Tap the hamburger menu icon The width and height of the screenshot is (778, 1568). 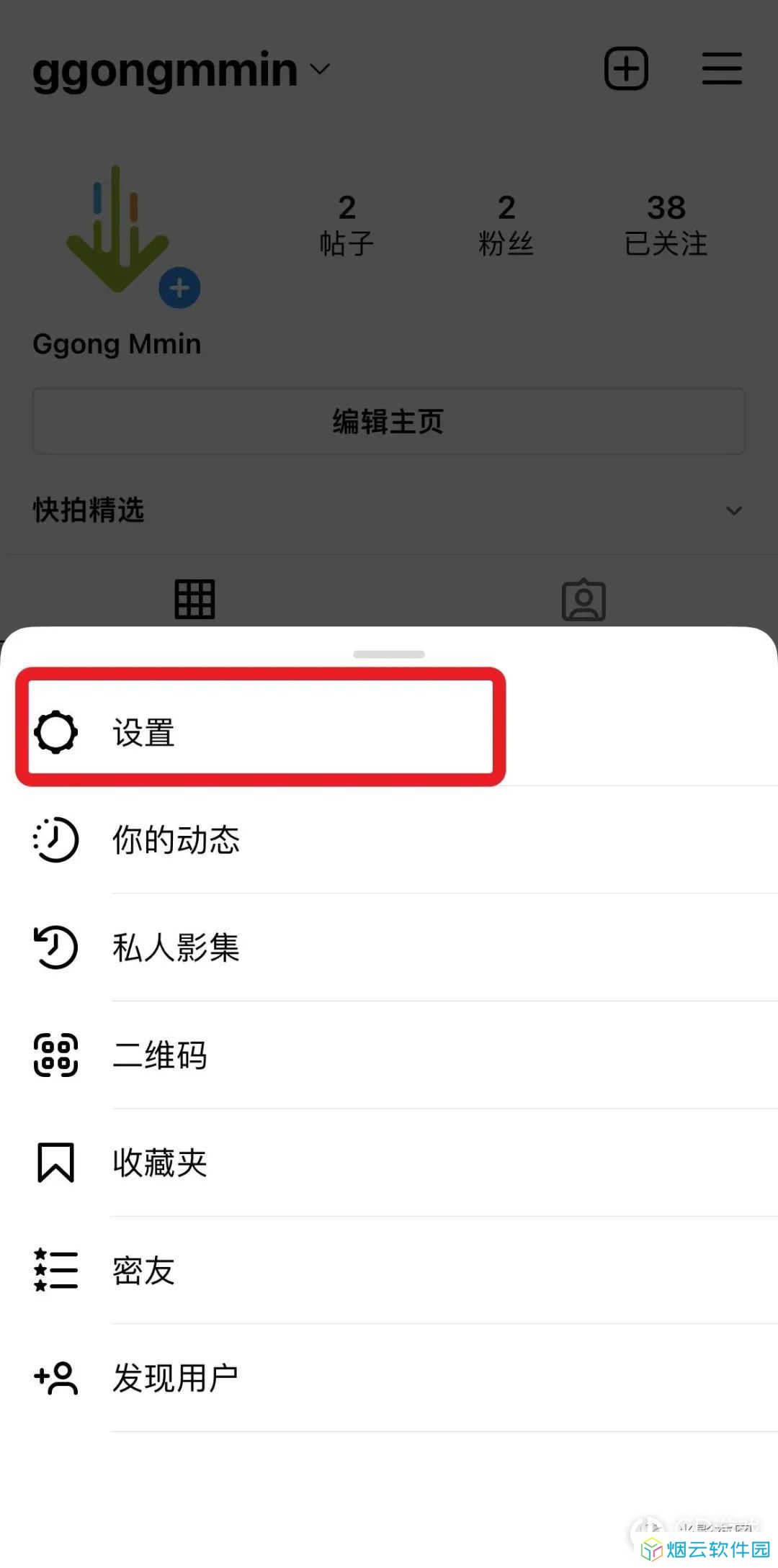click(x=722, y=69)
